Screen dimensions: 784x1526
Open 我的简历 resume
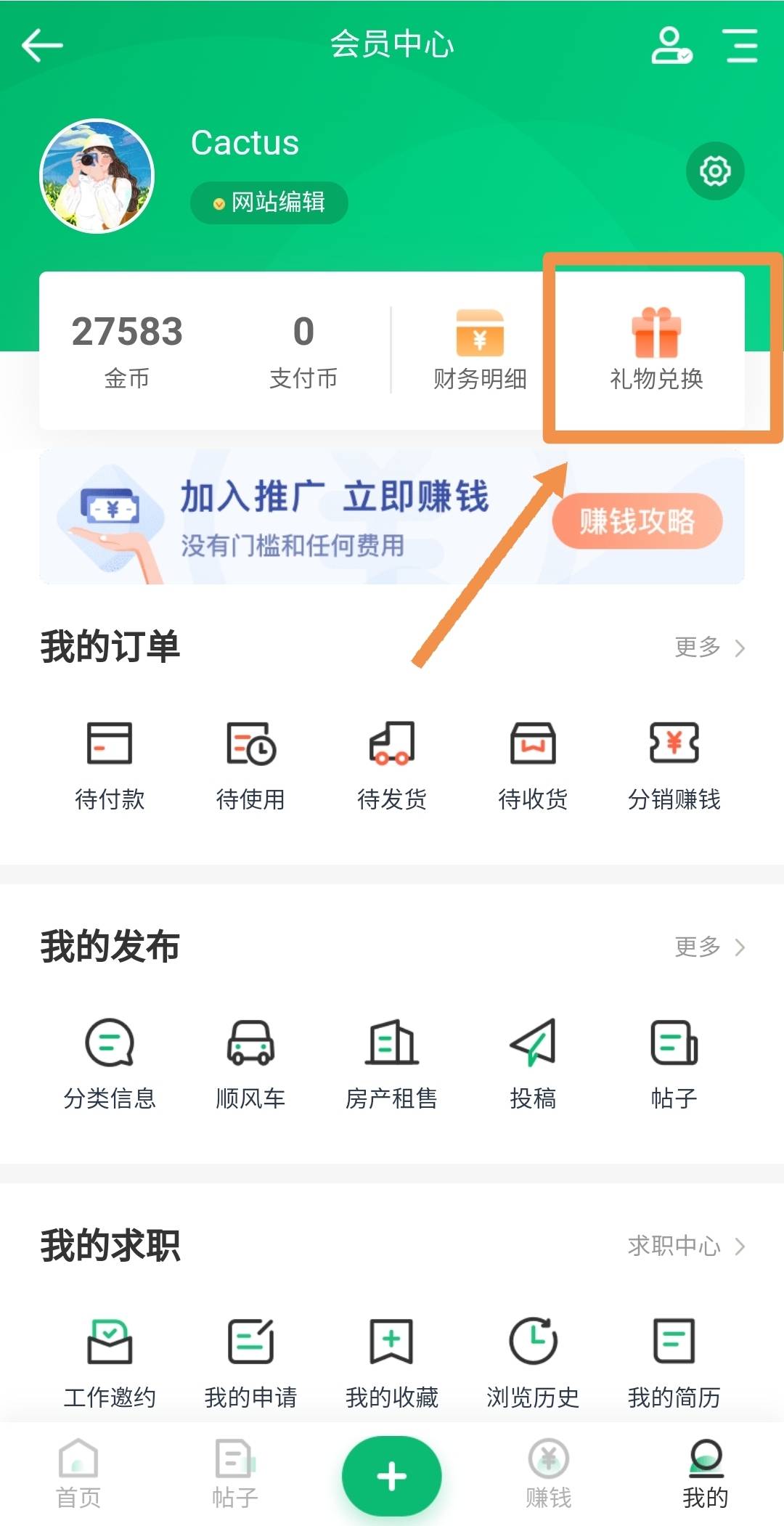[x=674, y=1364]
